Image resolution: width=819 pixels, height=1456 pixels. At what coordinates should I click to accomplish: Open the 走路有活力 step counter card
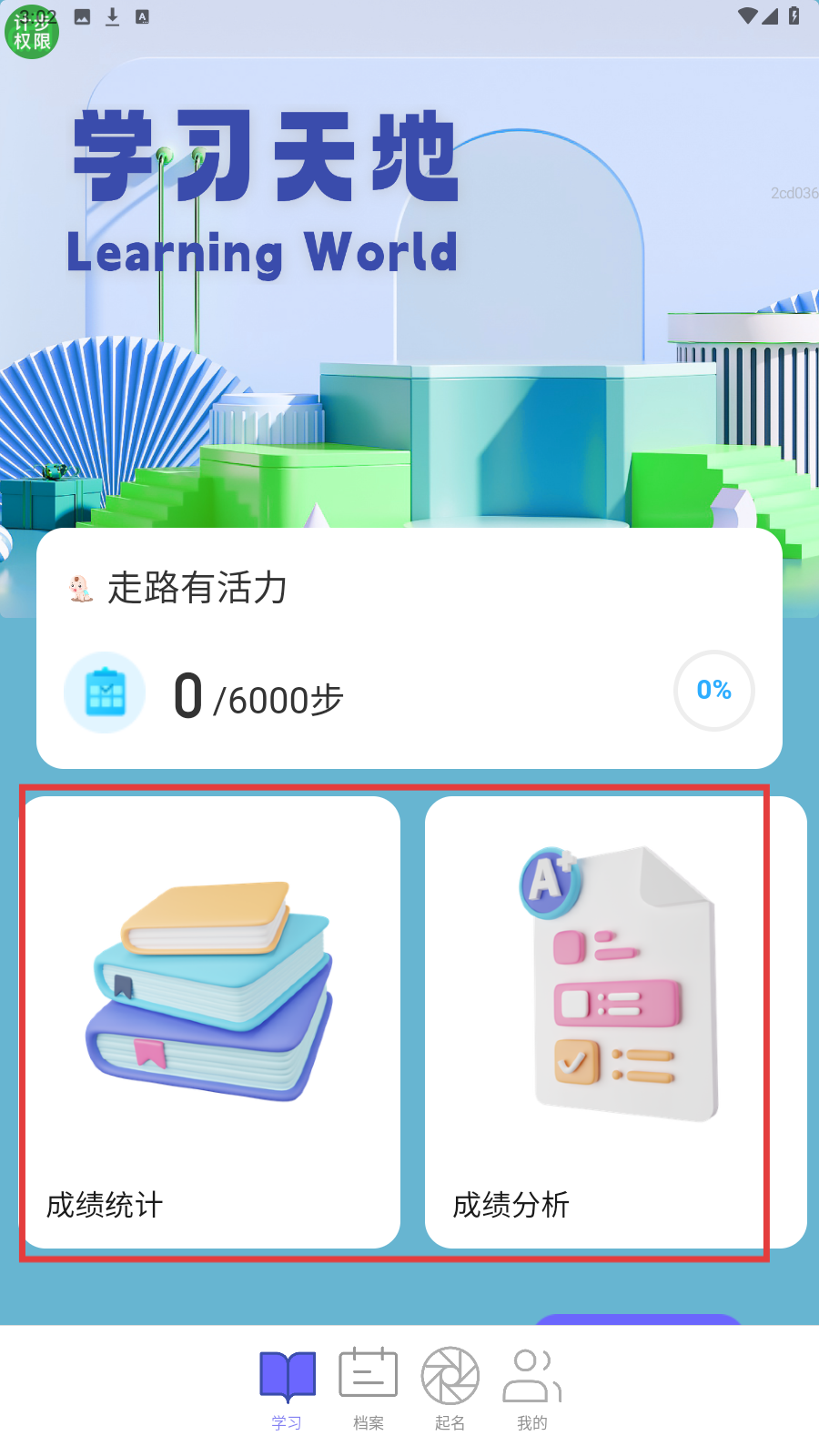[x=409, y=648]
